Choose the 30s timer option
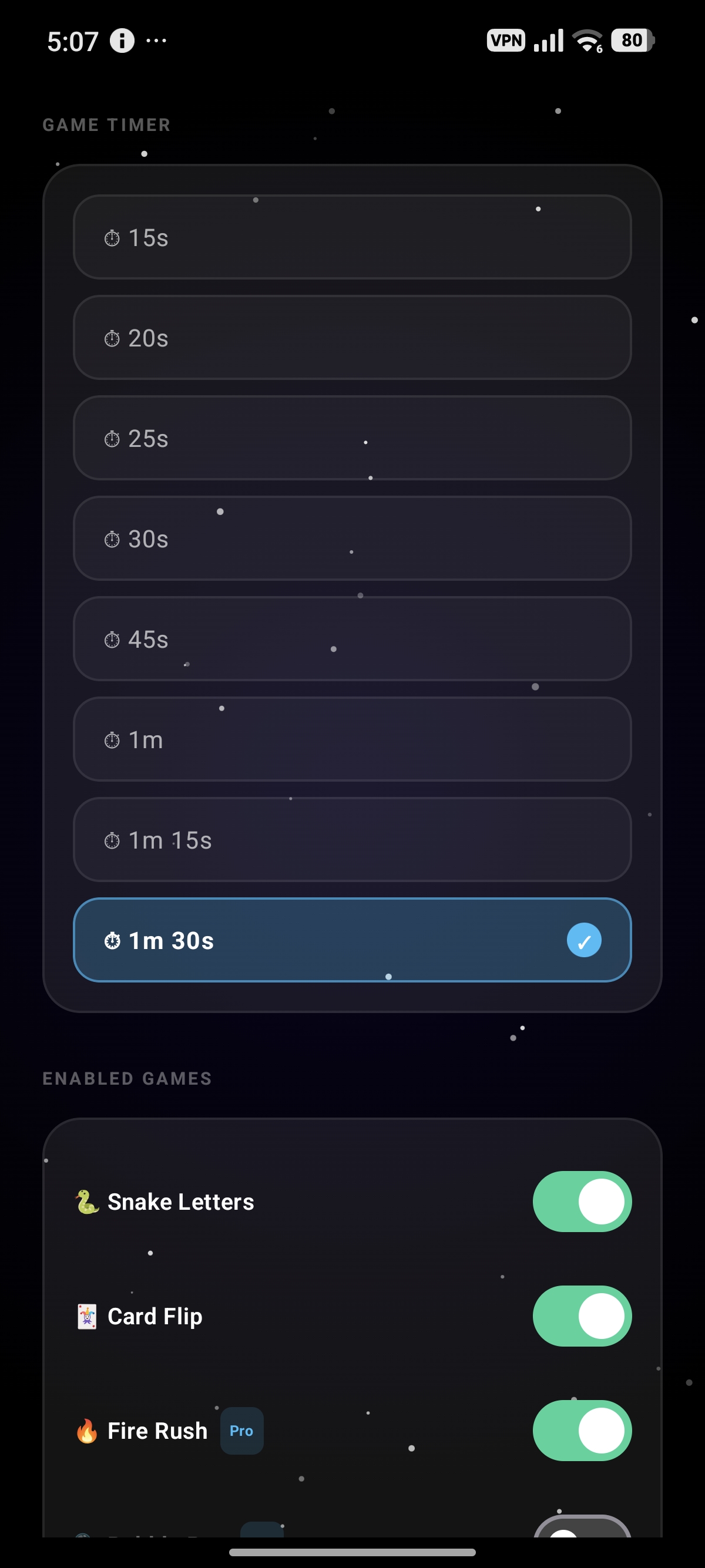Viewport: 705px width, 1568px height. pos(352,538)
